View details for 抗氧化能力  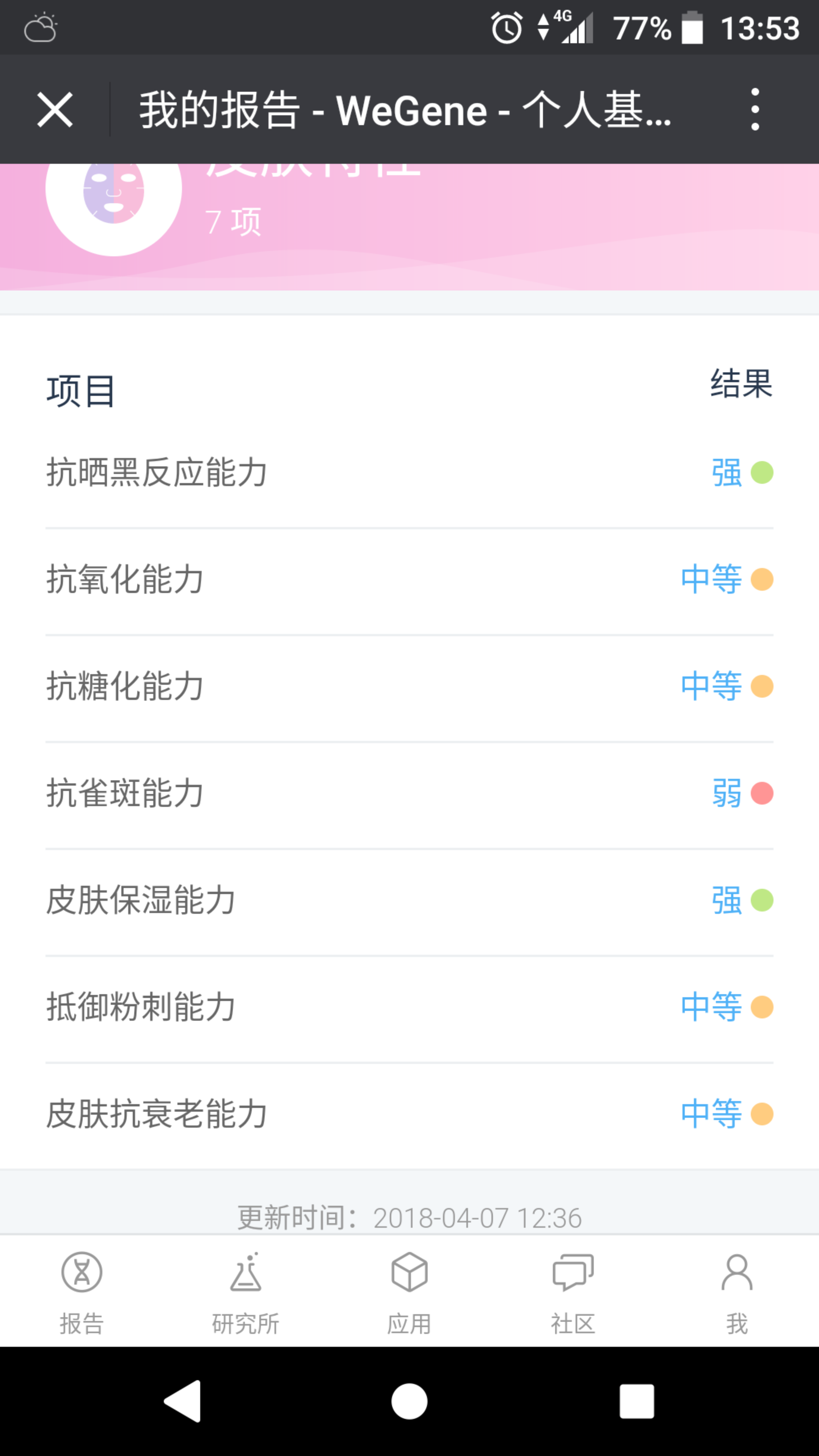click(409, 579)
